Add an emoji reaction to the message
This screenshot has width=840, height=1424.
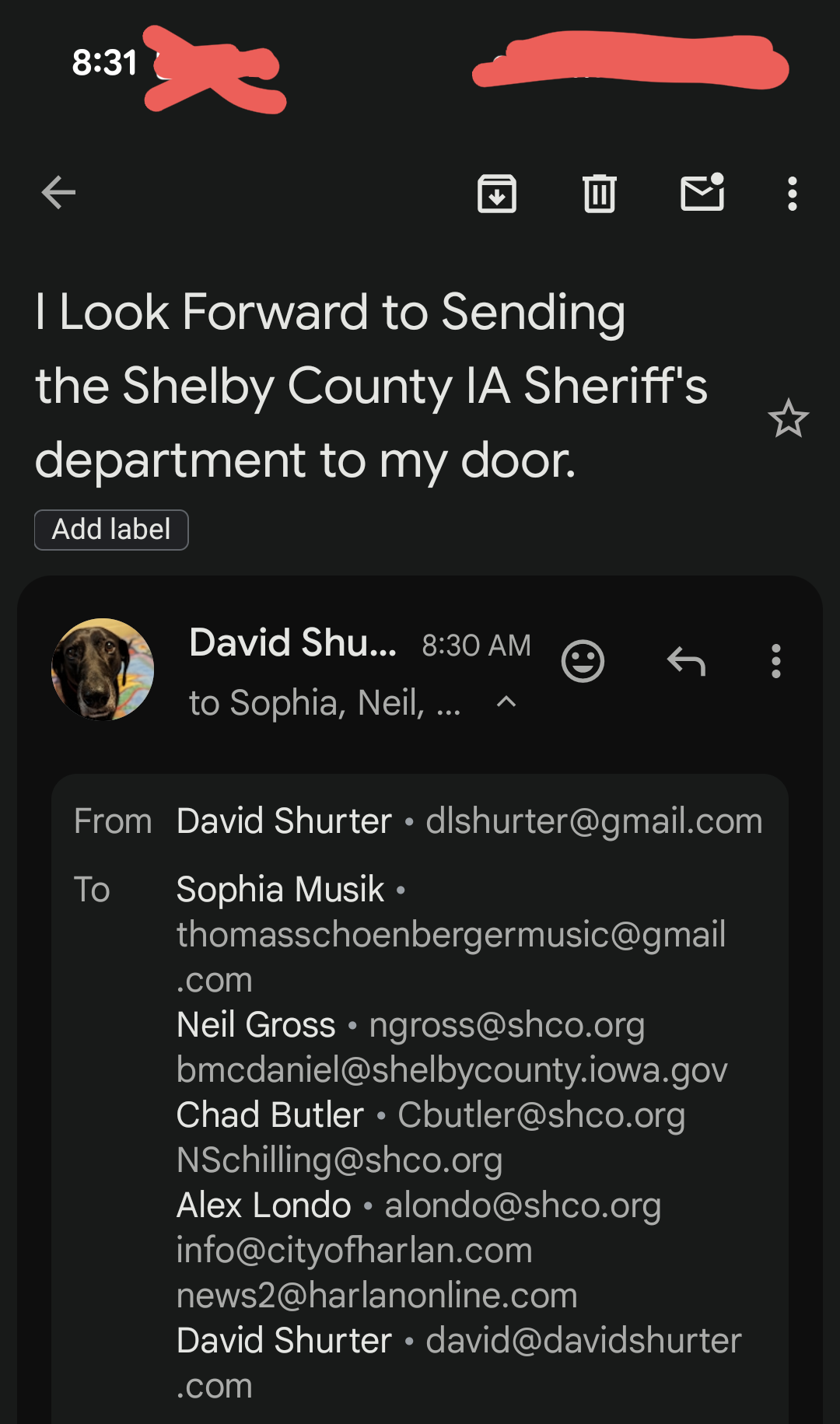point(583,662)
